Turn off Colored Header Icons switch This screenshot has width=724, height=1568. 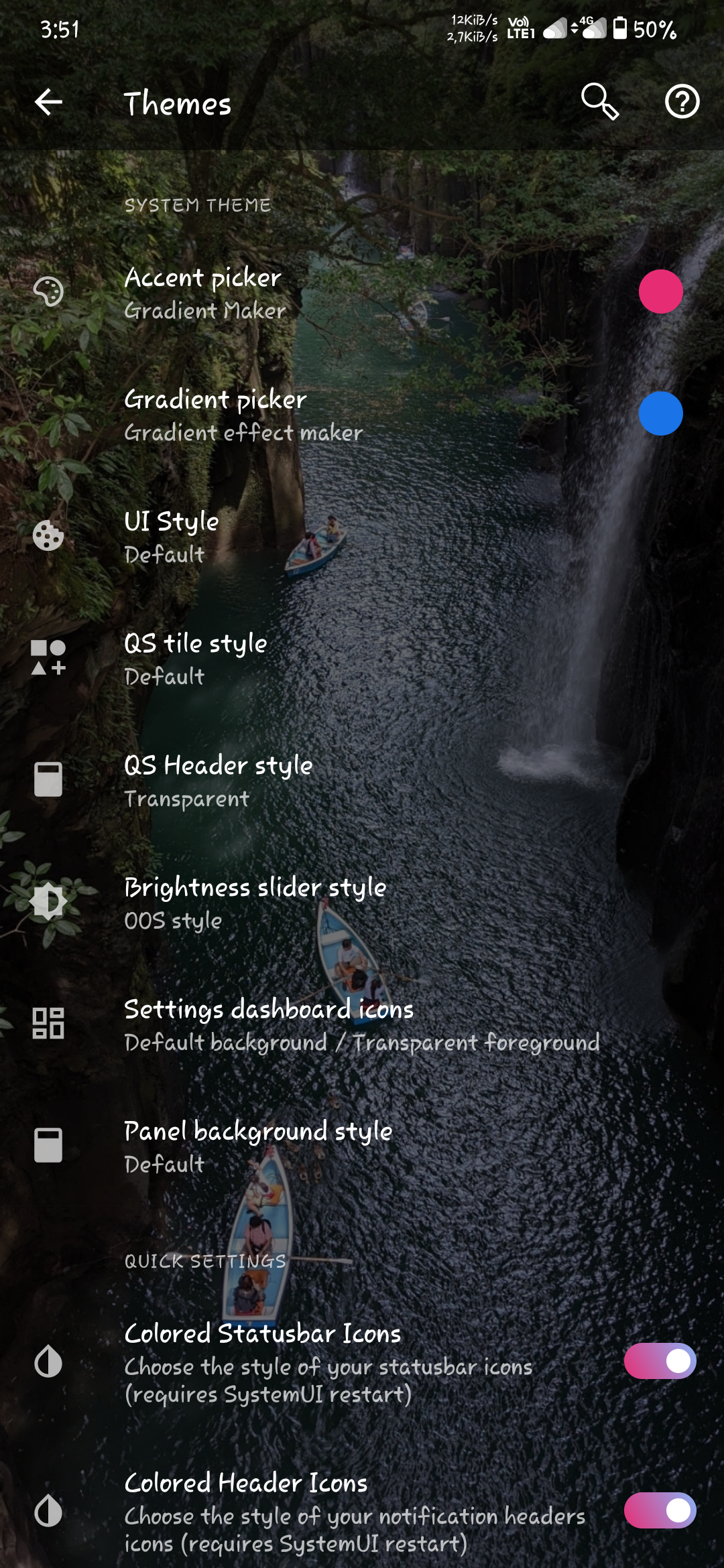click(660, 1510)
